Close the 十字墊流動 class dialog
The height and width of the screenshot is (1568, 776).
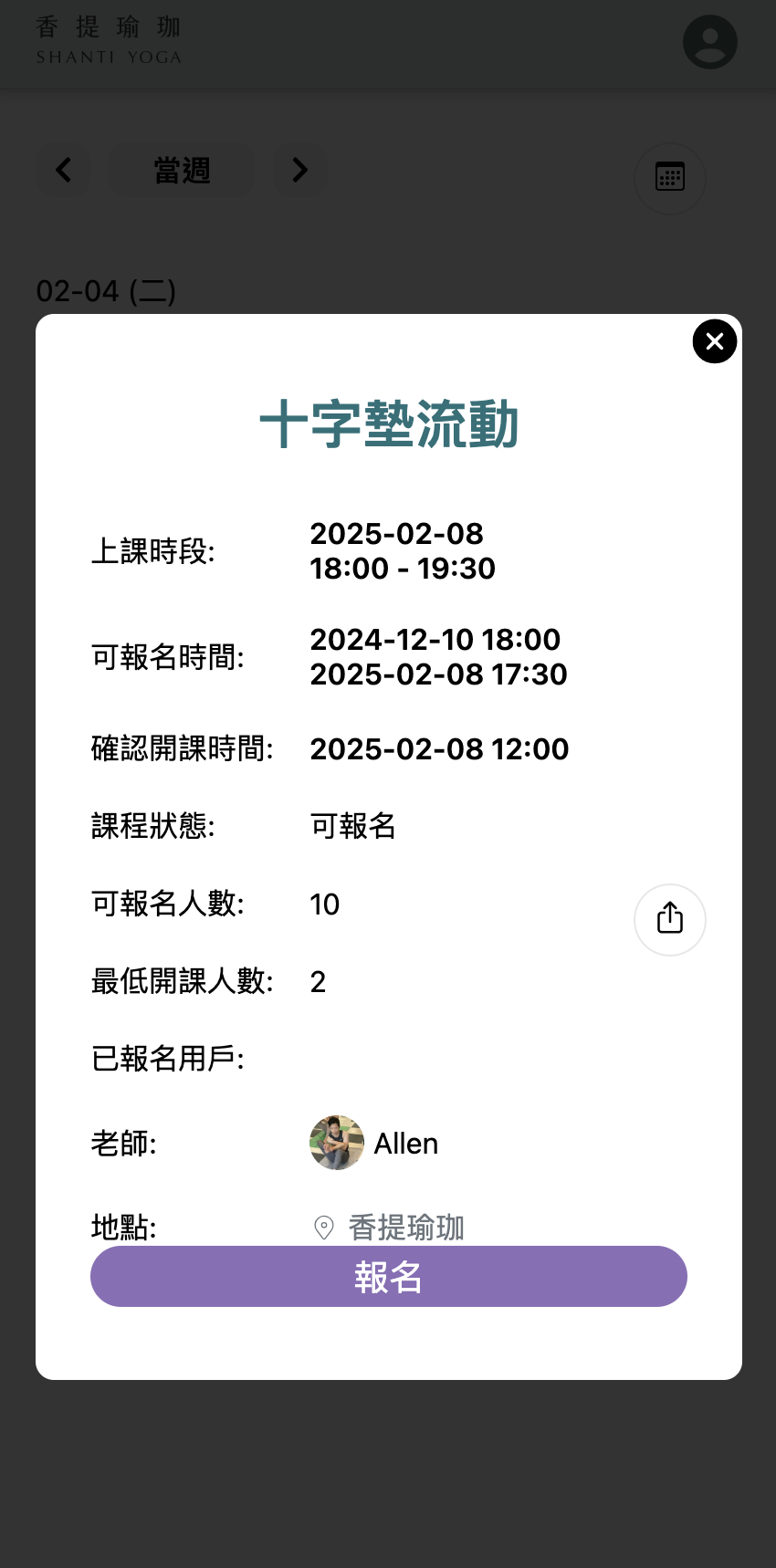tap(715, 341)
